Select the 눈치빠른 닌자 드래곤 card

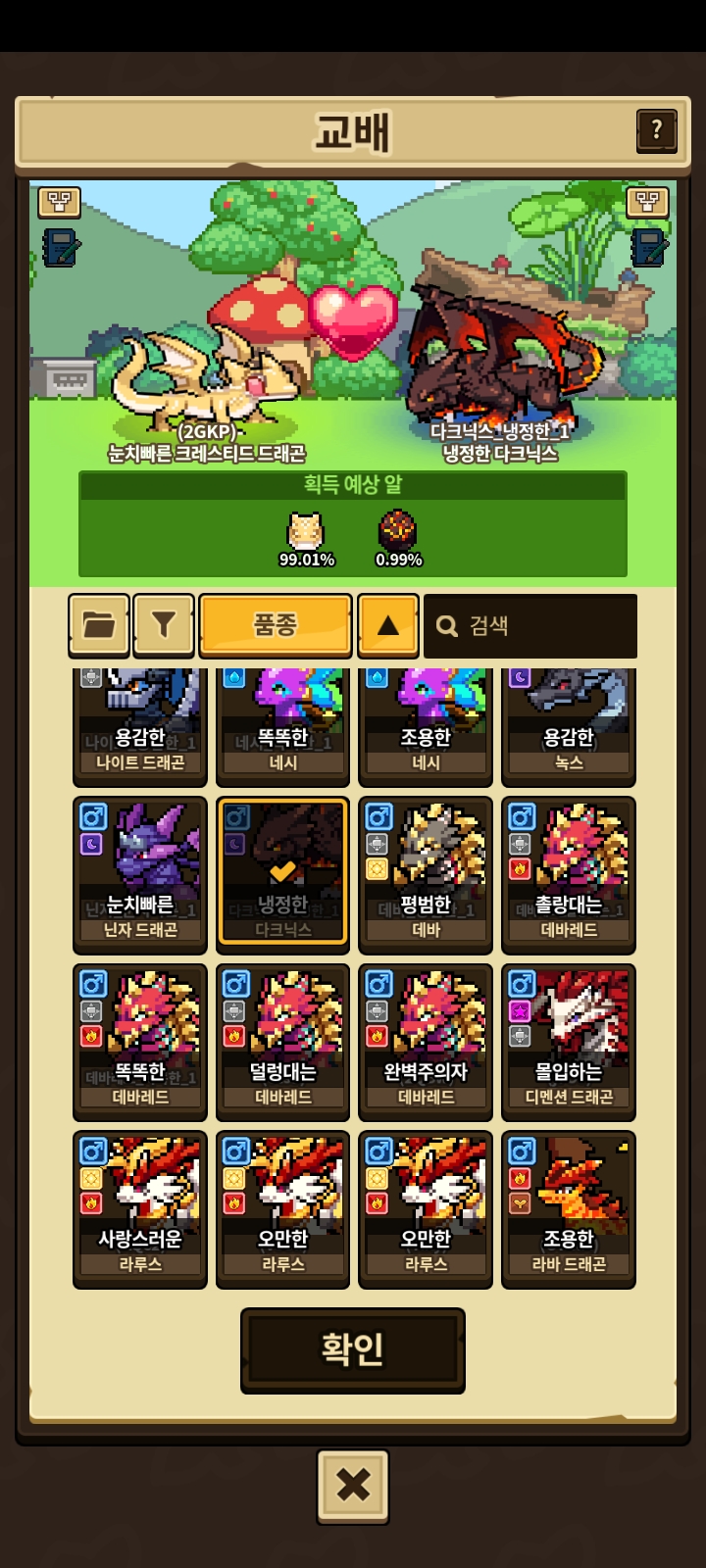point(140,875)
